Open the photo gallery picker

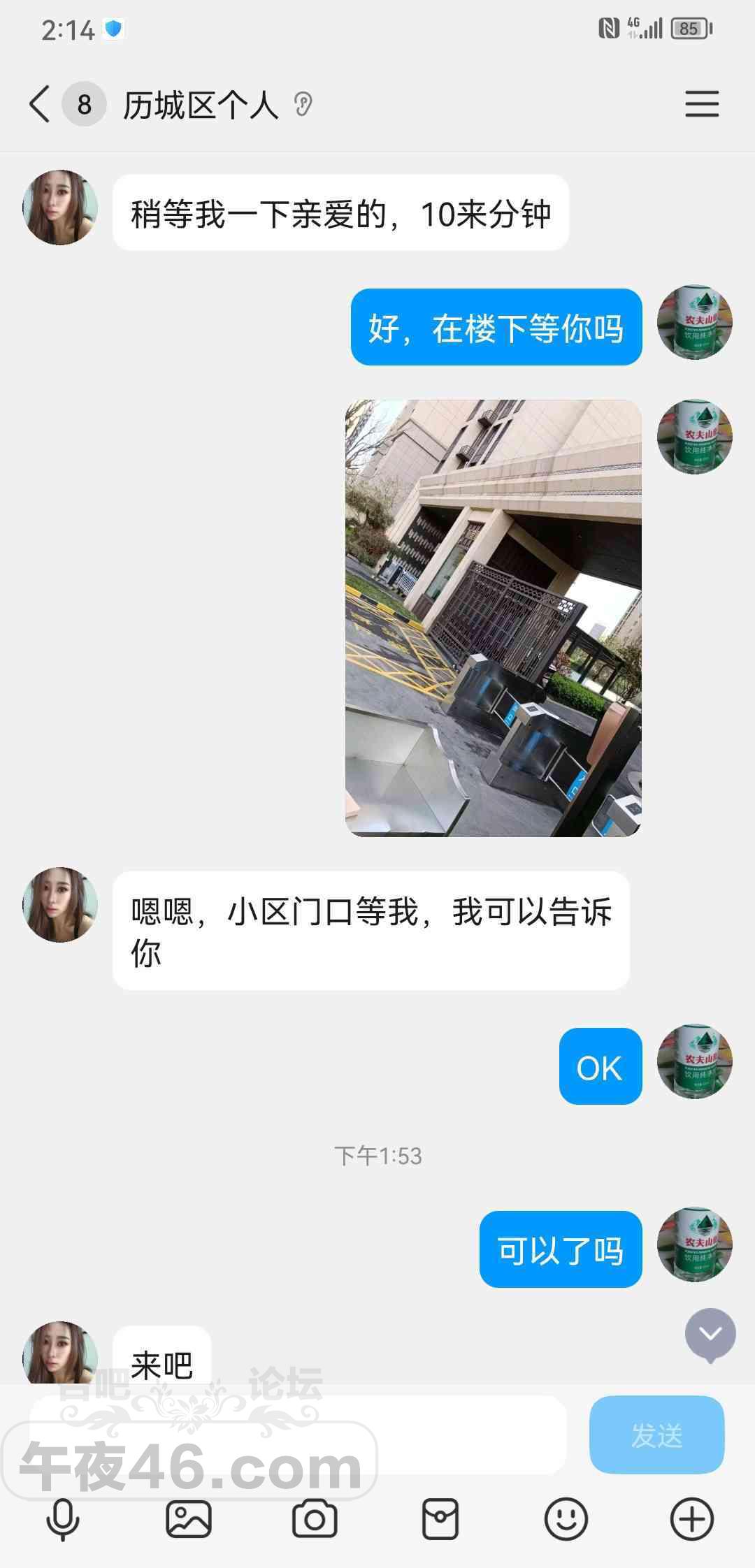tap(188, 1519)
